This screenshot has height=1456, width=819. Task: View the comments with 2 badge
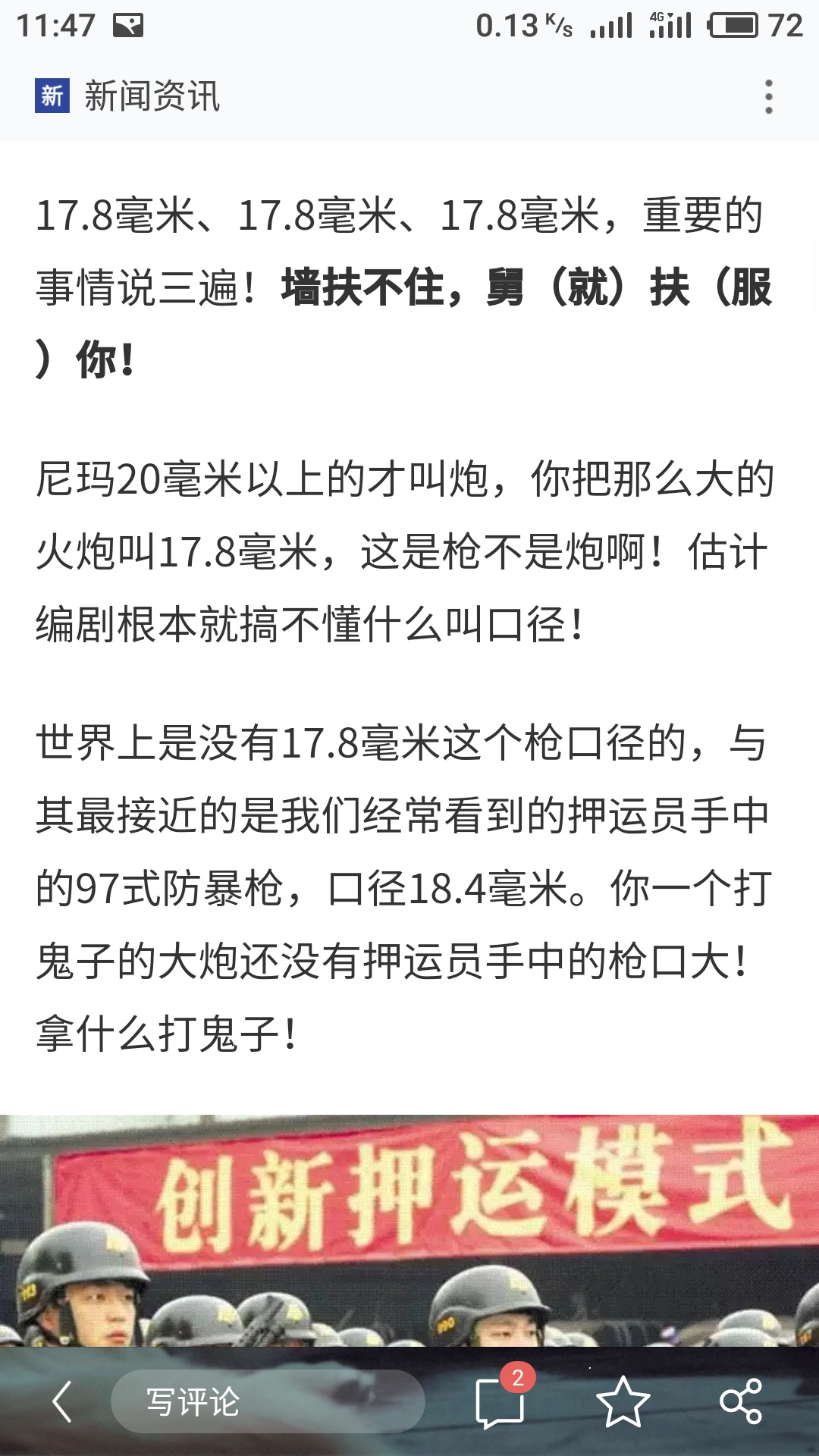500,1402
